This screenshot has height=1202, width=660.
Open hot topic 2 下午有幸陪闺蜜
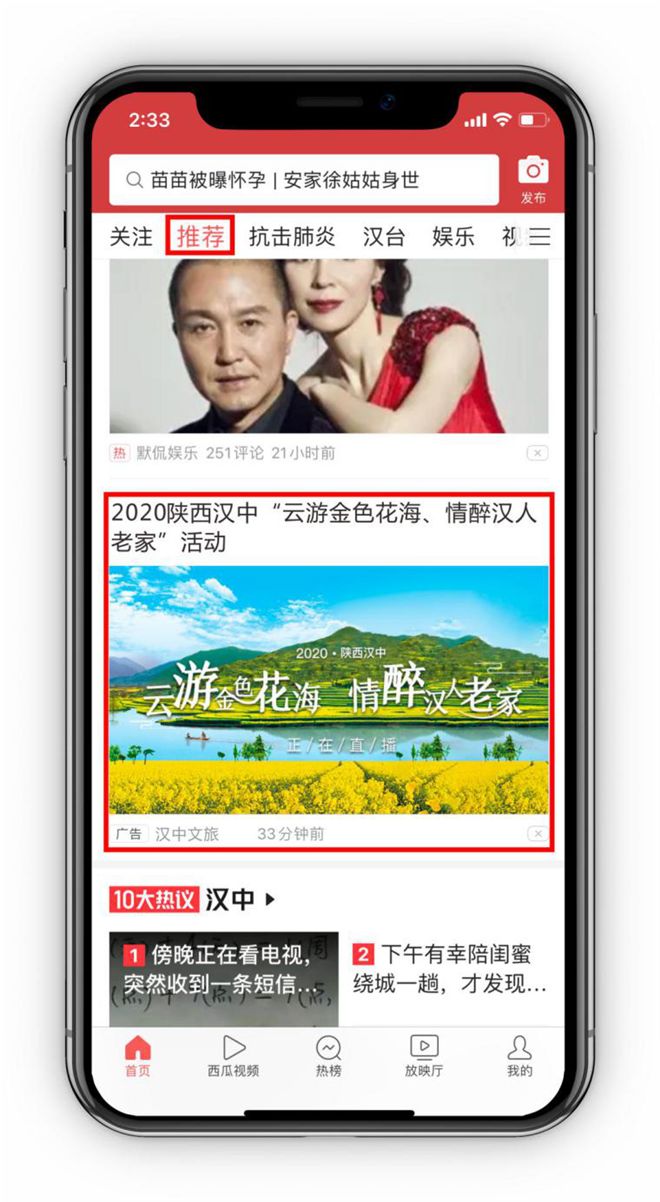click(x=450, y=968)
